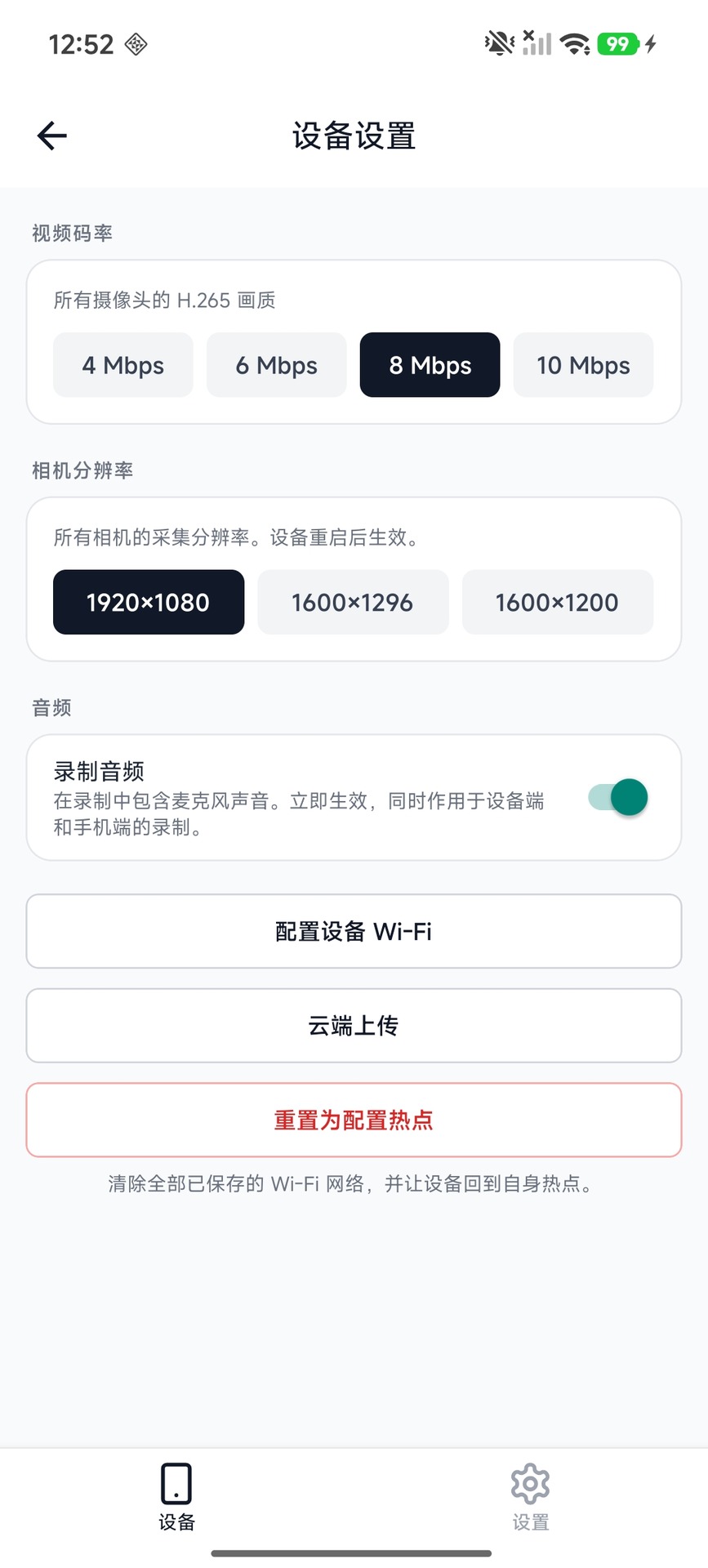Set the bitrate to 10 Mbps
This screenshot has width=708, height=1568.
[x=583, y=365]
